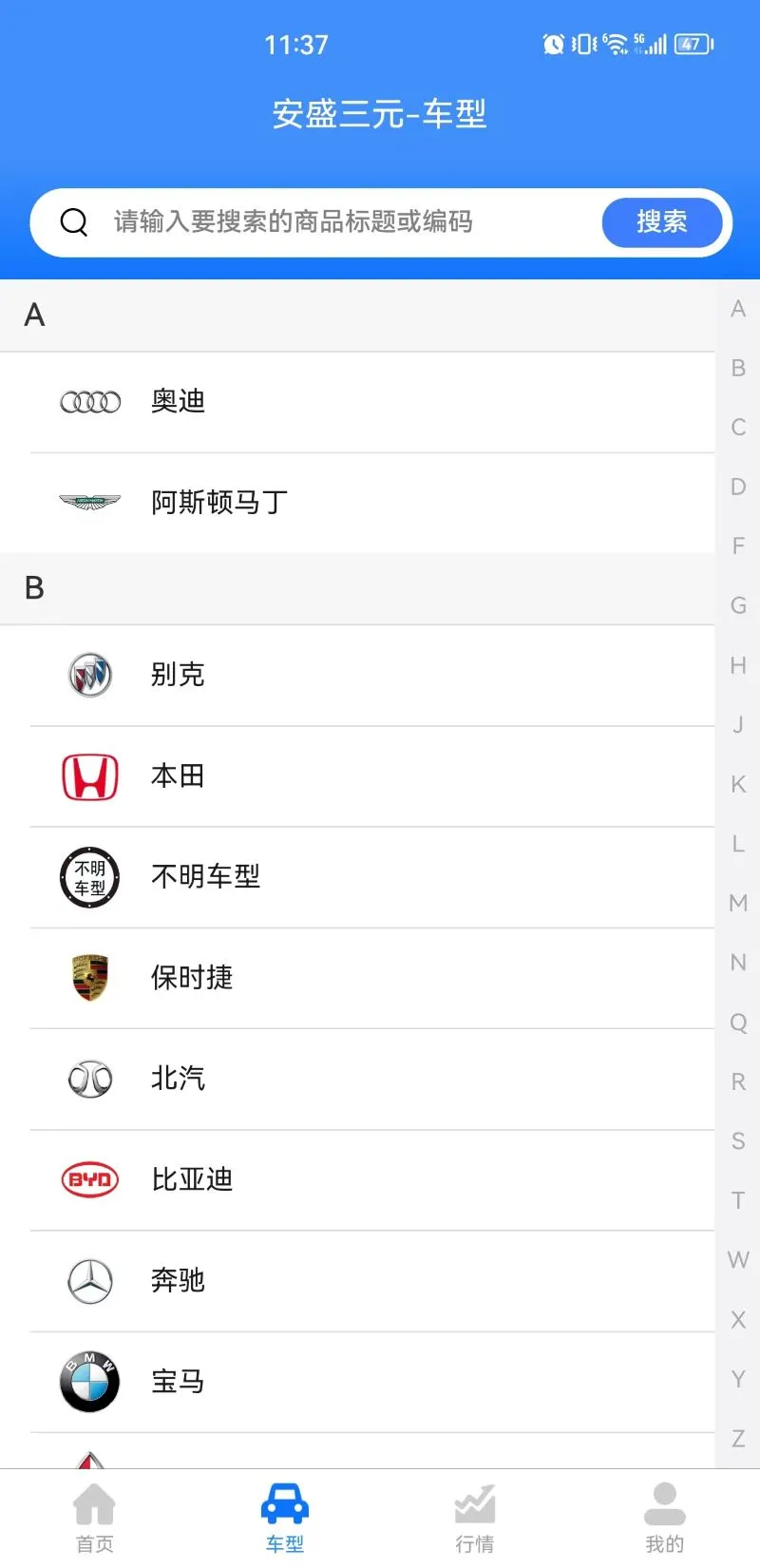Select the magnifier search icon
Image resolution: width=760 pixels, height=1568 pixels.
click(74, 221)
